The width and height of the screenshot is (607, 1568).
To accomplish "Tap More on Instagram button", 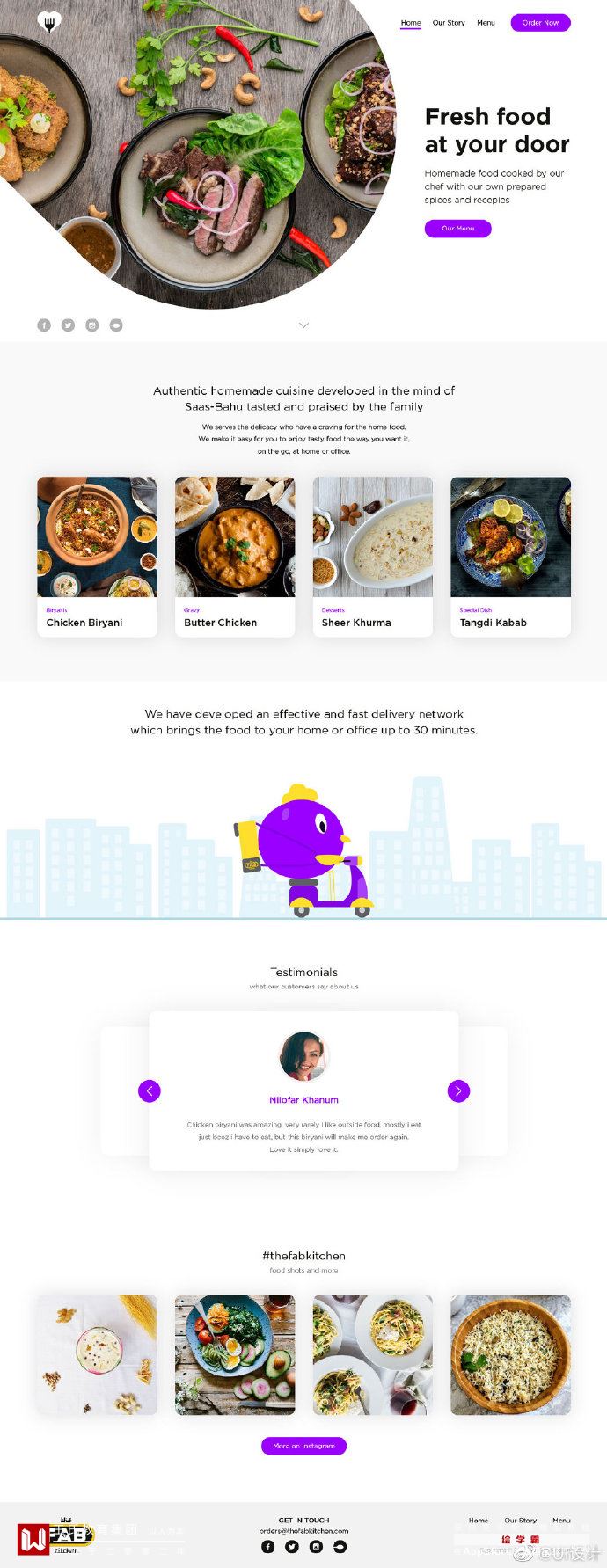I will [303, 1446].
